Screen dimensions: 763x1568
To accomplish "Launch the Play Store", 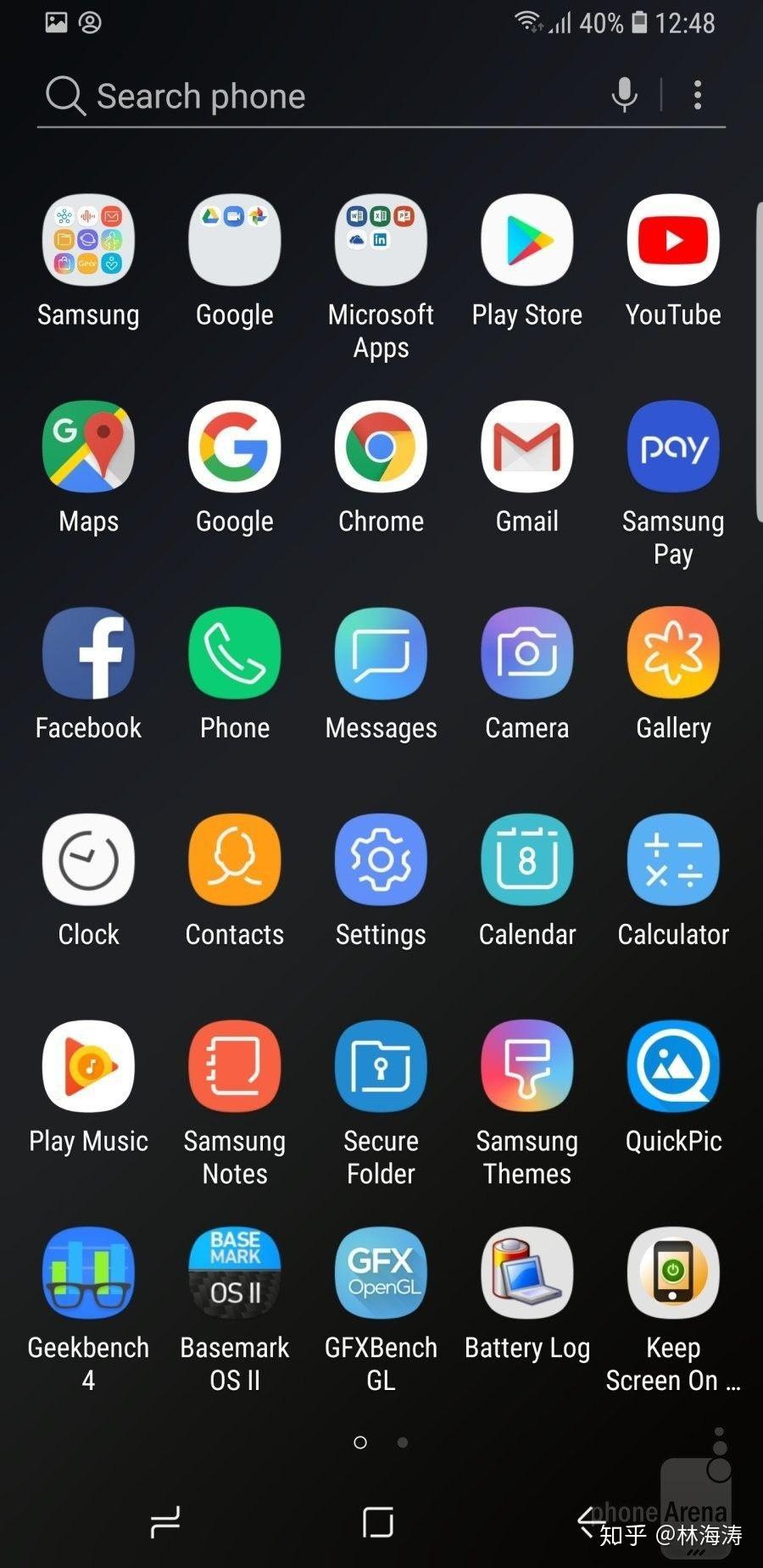I will pos(526,241).
